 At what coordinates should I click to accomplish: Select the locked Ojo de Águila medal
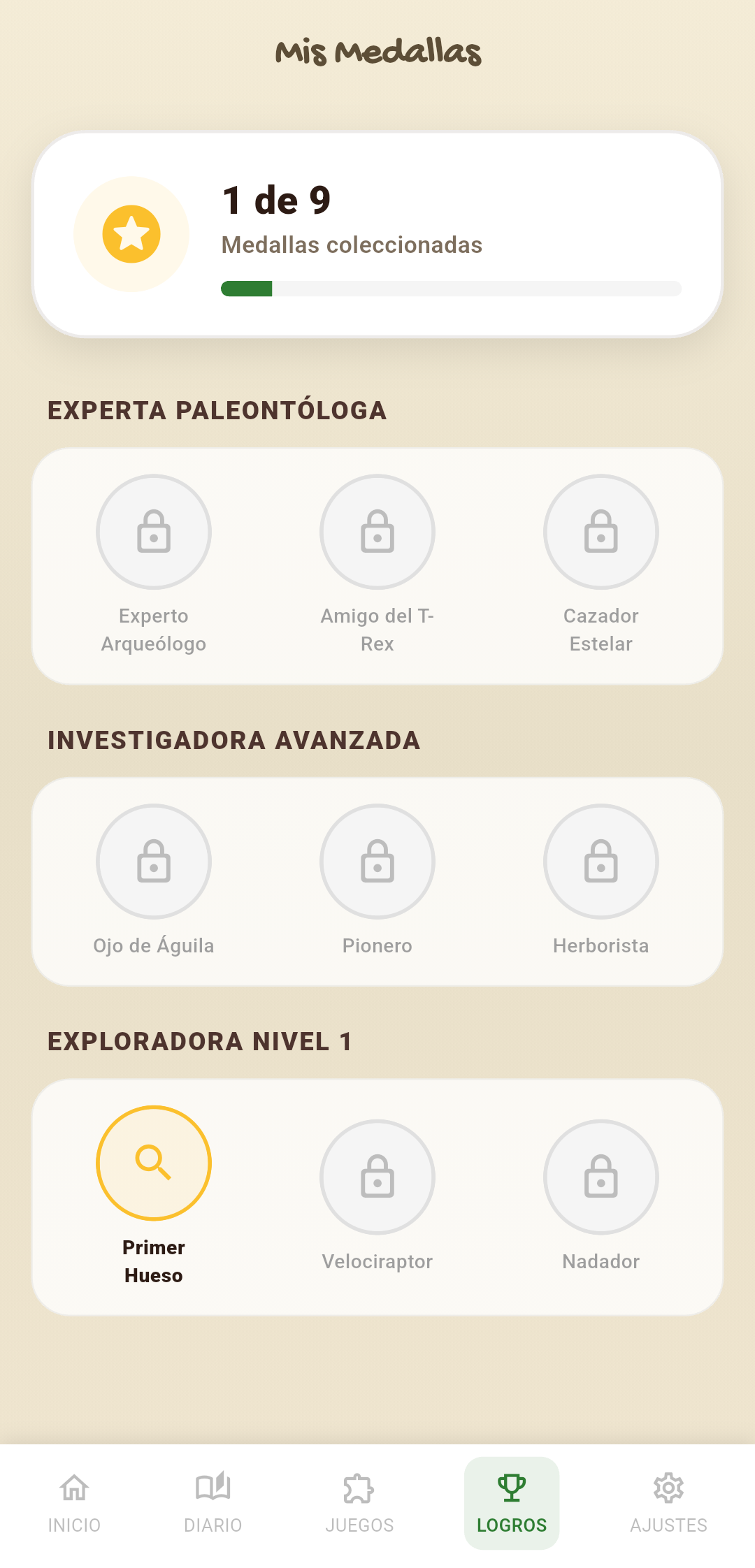tap(154, 862)
